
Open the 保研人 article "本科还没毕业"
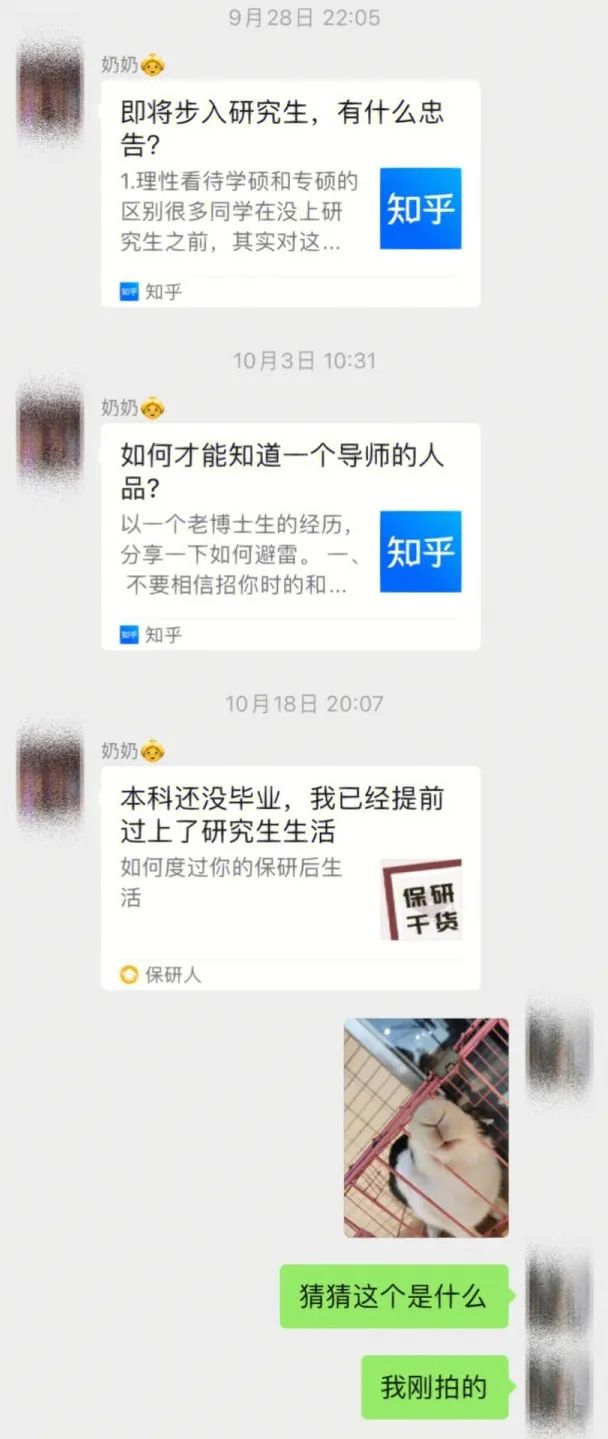coord(290,877)
